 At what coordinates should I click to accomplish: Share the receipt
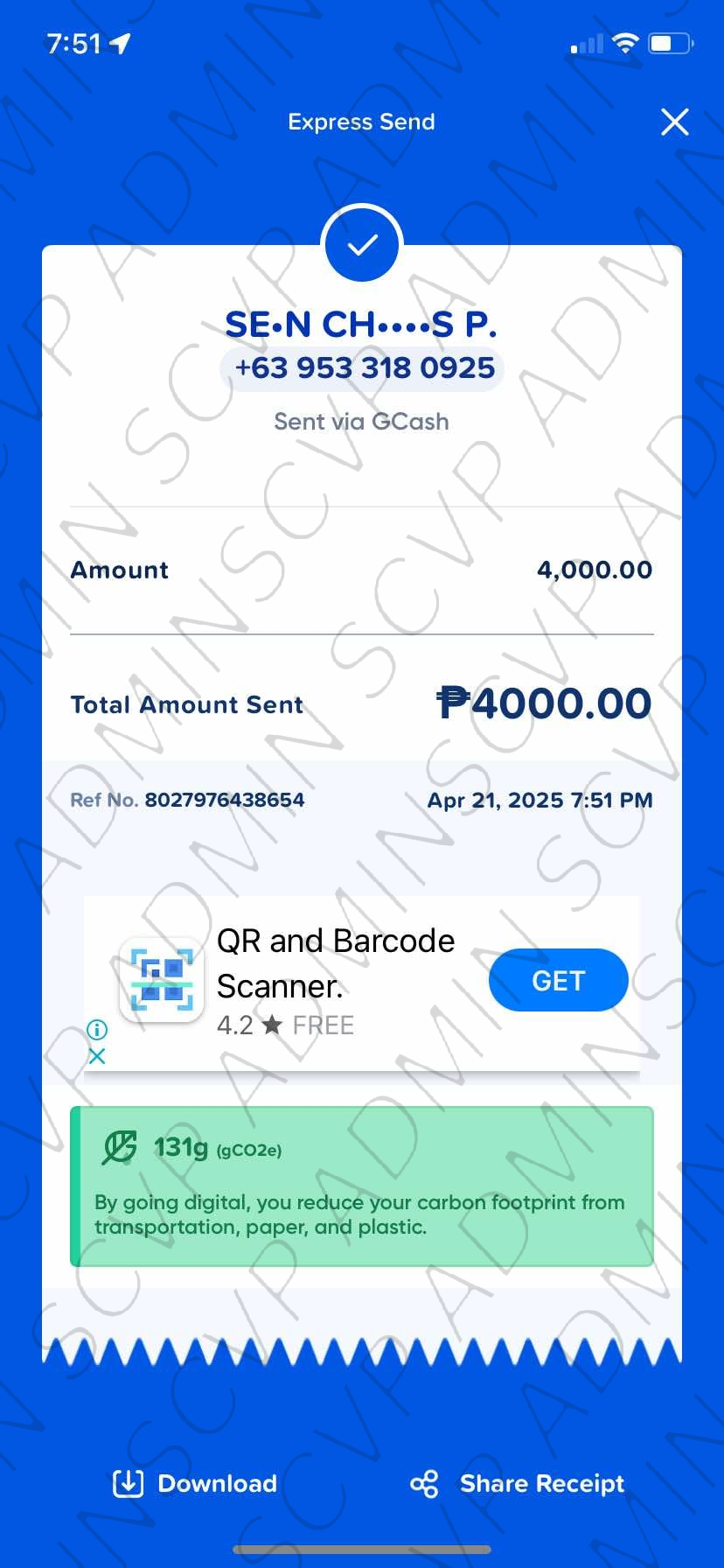(518, 1483)
